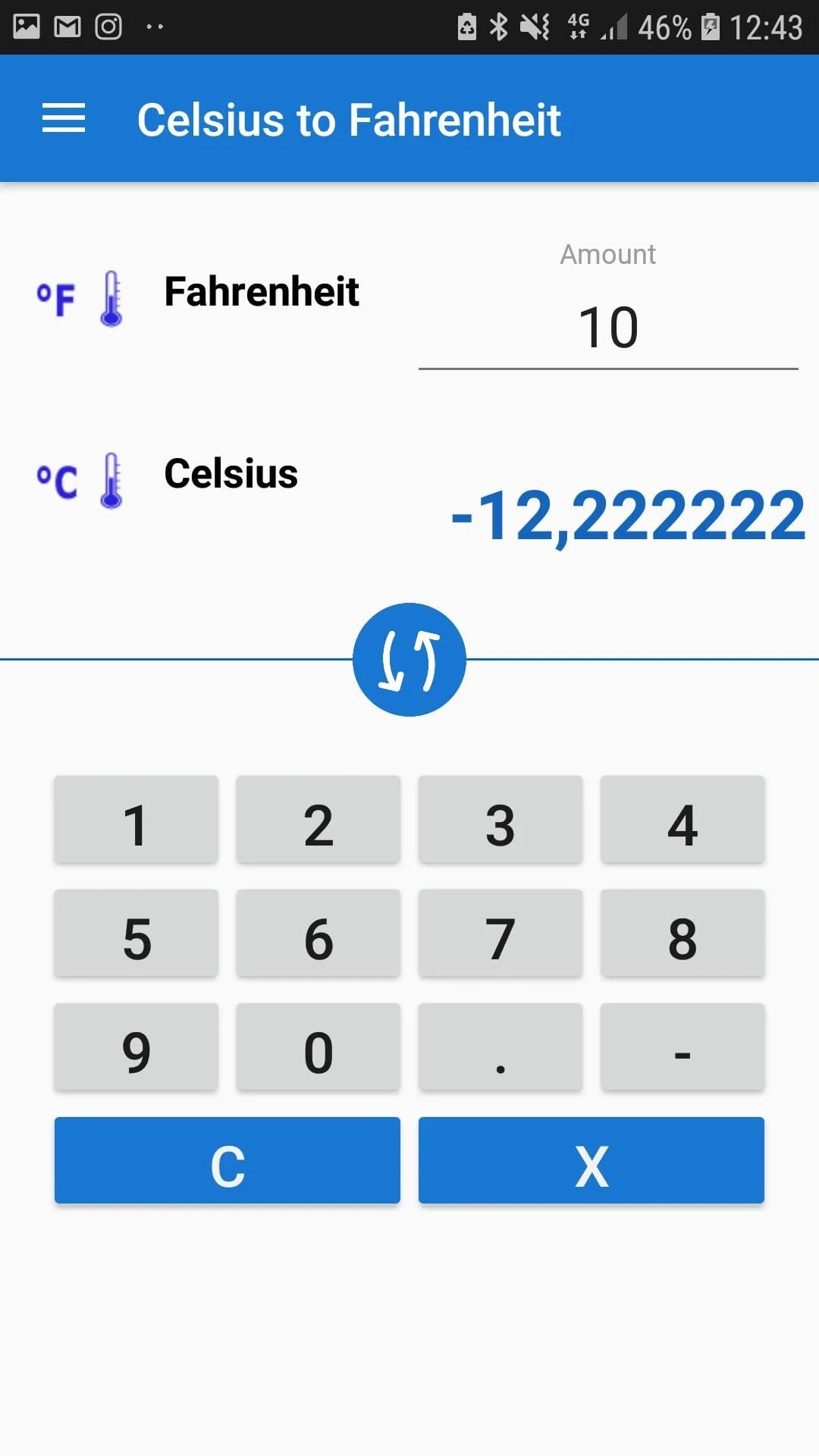Tap the Celsius label text
This screenshot has height=1456, width=819.
231,473
